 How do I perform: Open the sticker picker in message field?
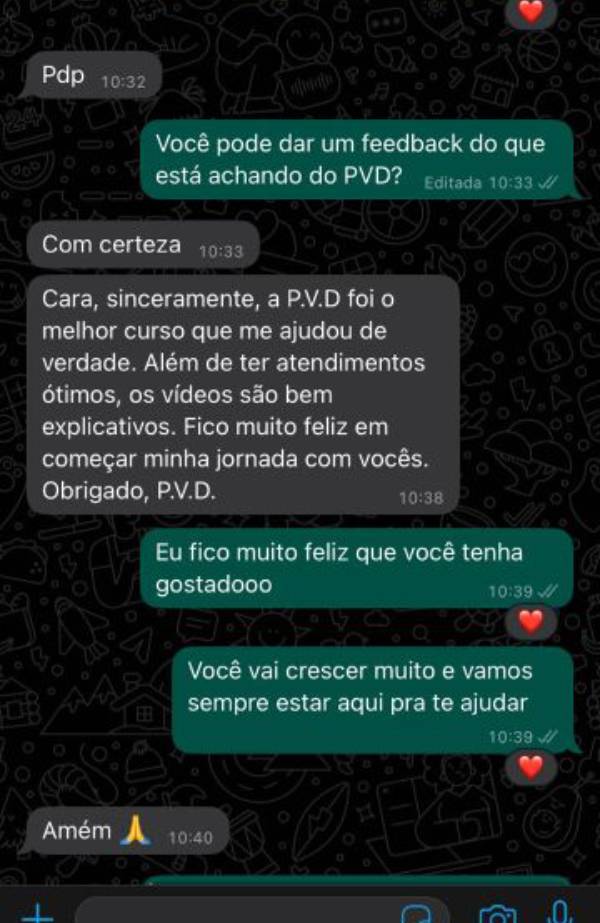414,913
